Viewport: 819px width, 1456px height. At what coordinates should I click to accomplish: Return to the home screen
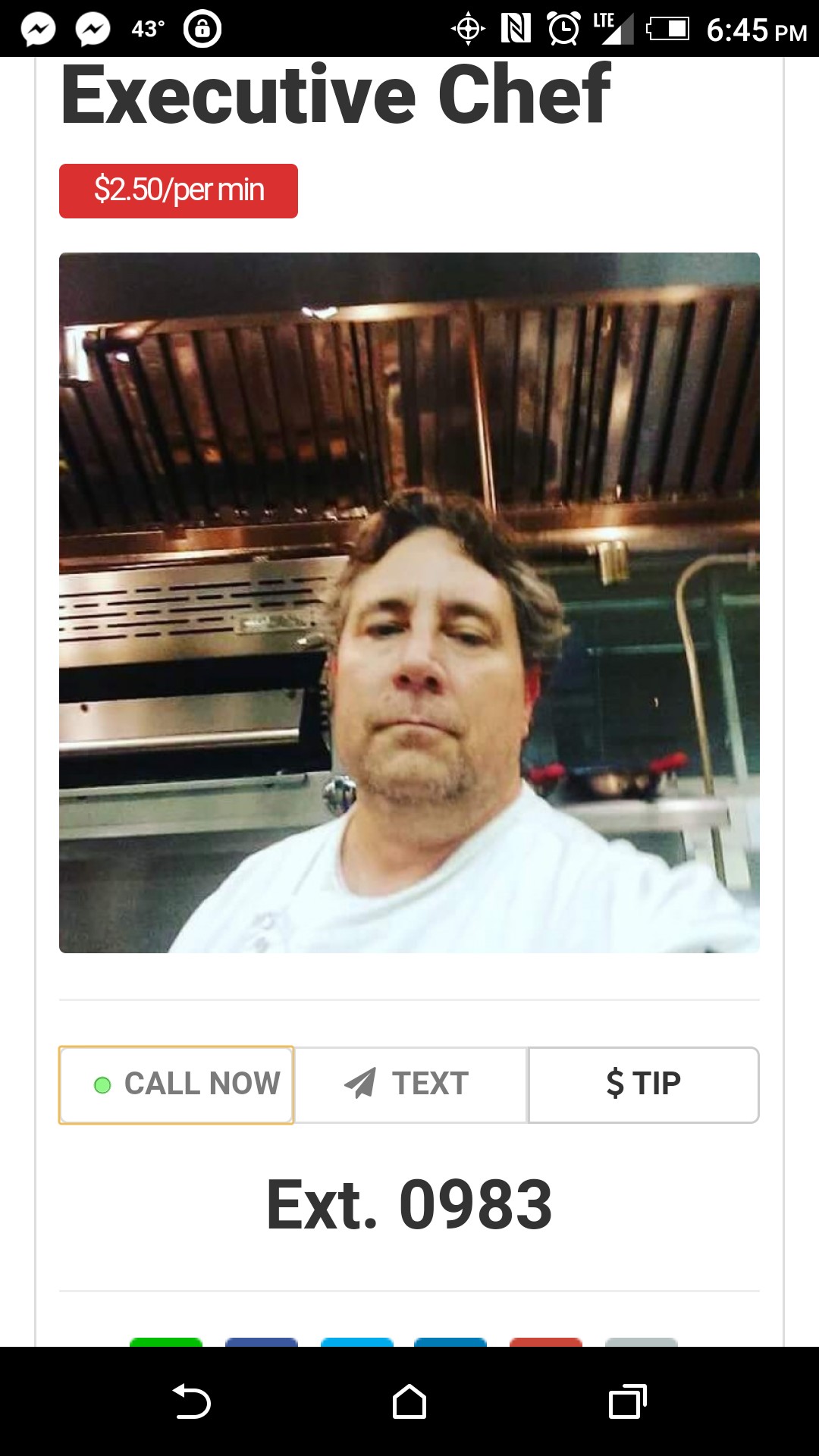tap(409, 1401)
